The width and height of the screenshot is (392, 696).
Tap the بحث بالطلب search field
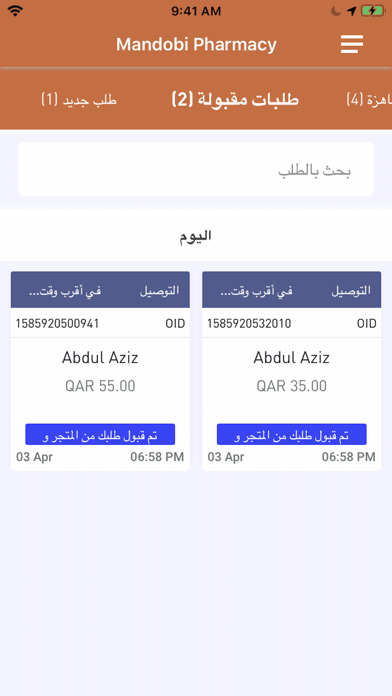pos(196,169)
